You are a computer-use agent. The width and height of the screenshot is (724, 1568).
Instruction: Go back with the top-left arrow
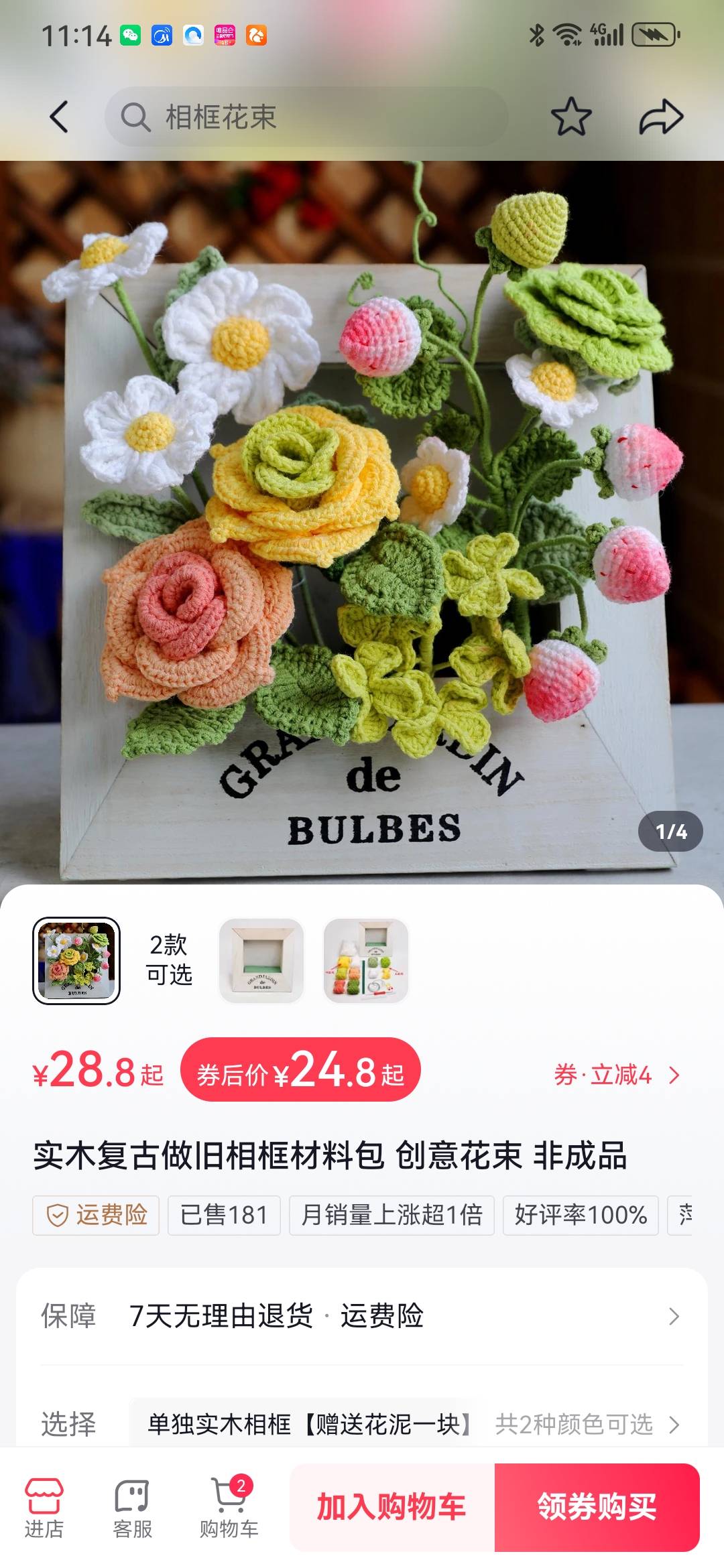(59, 117)
